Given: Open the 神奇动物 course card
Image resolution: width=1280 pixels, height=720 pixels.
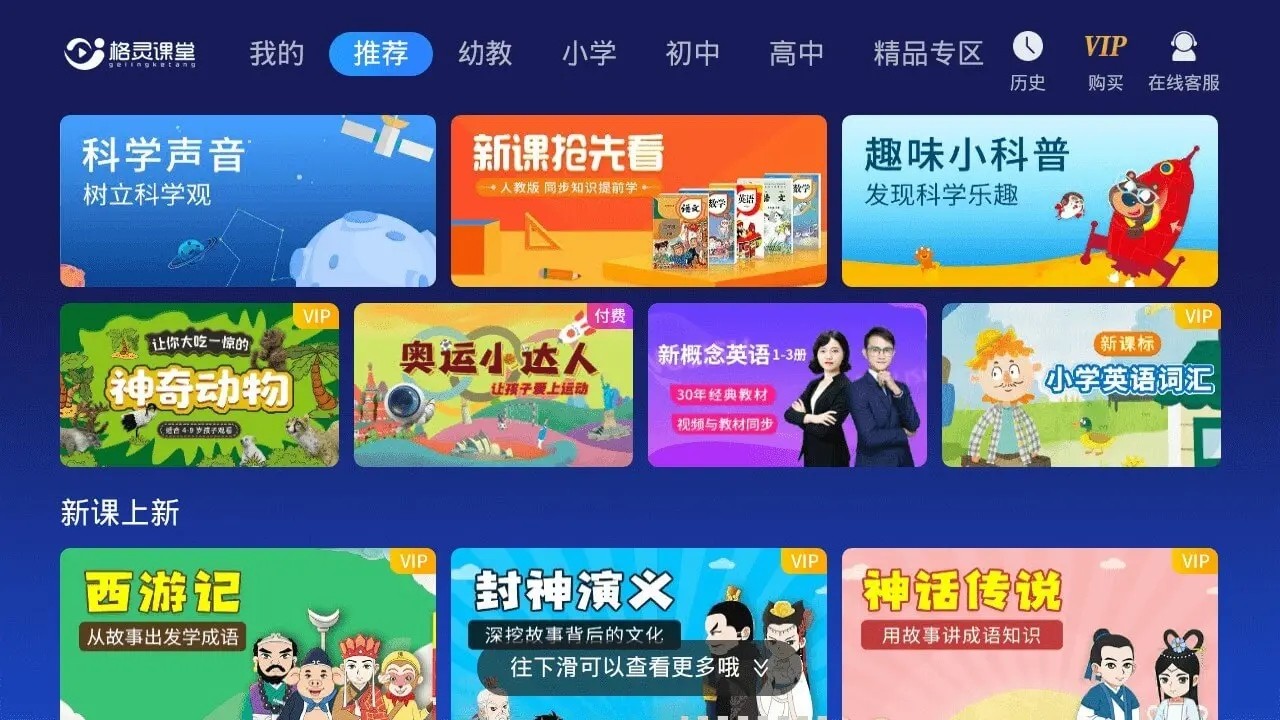Looking at the screenshot, I should [x=199, y=385].
